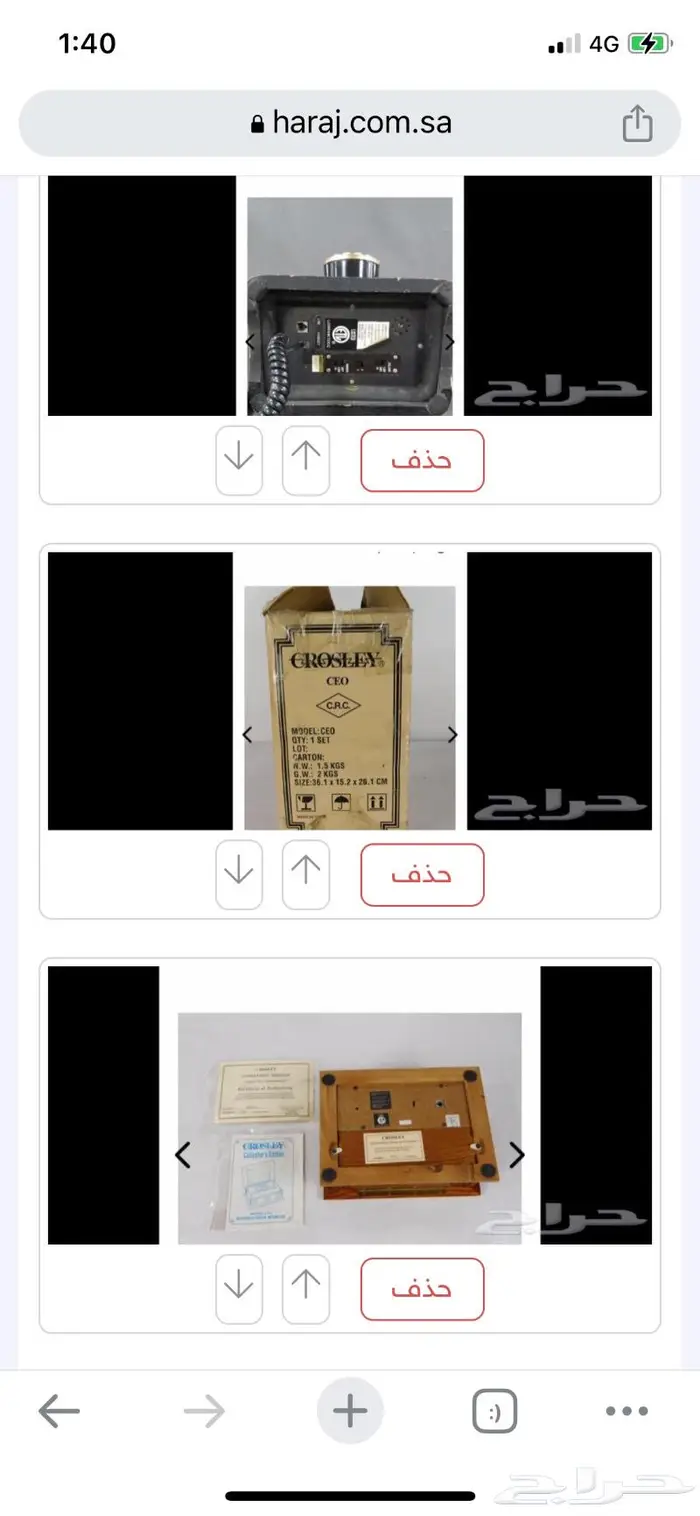Screen dimensions: 700x1516
Task: Move the wooden base photo down
Action: pyautogui.click(x=239, y=1289)
